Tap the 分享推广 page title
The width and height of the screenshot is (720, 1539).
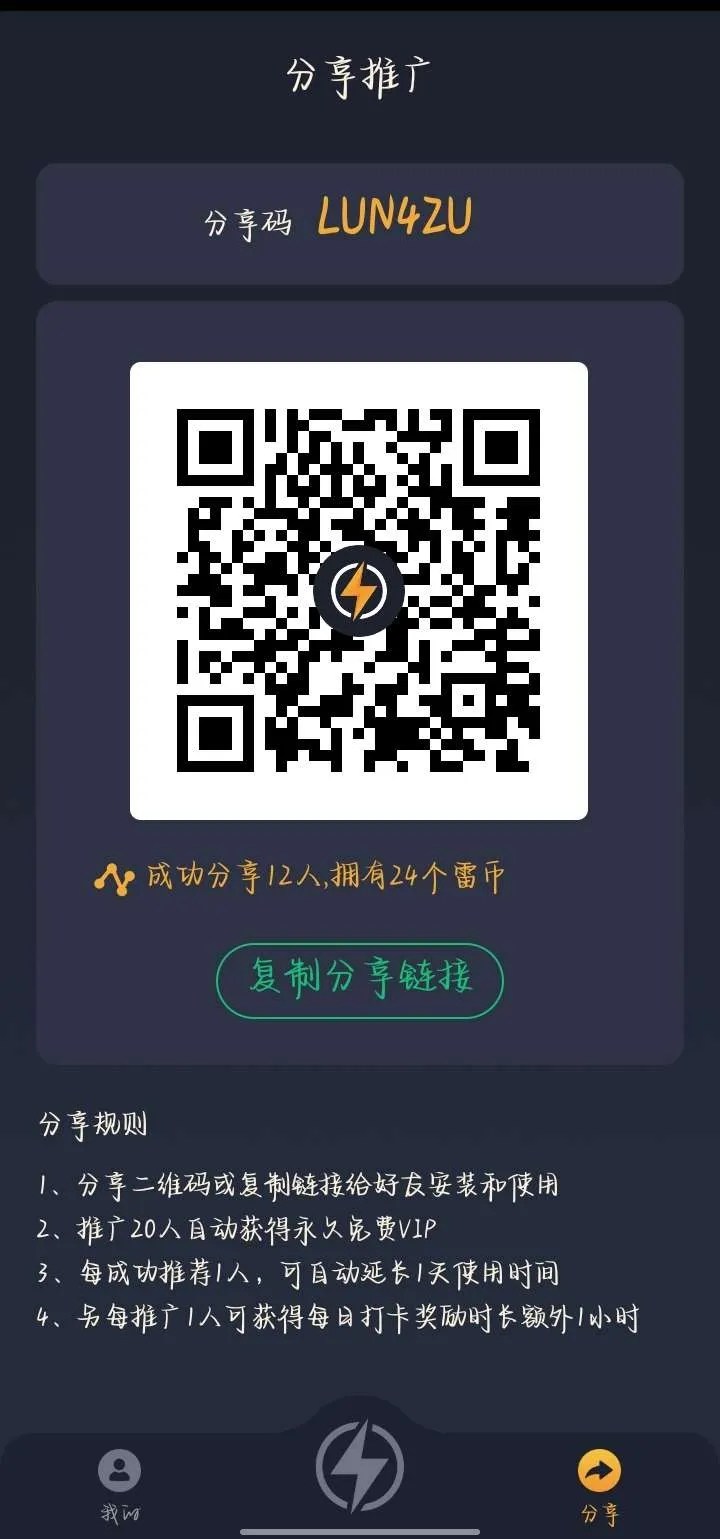(x=360, y=77)
